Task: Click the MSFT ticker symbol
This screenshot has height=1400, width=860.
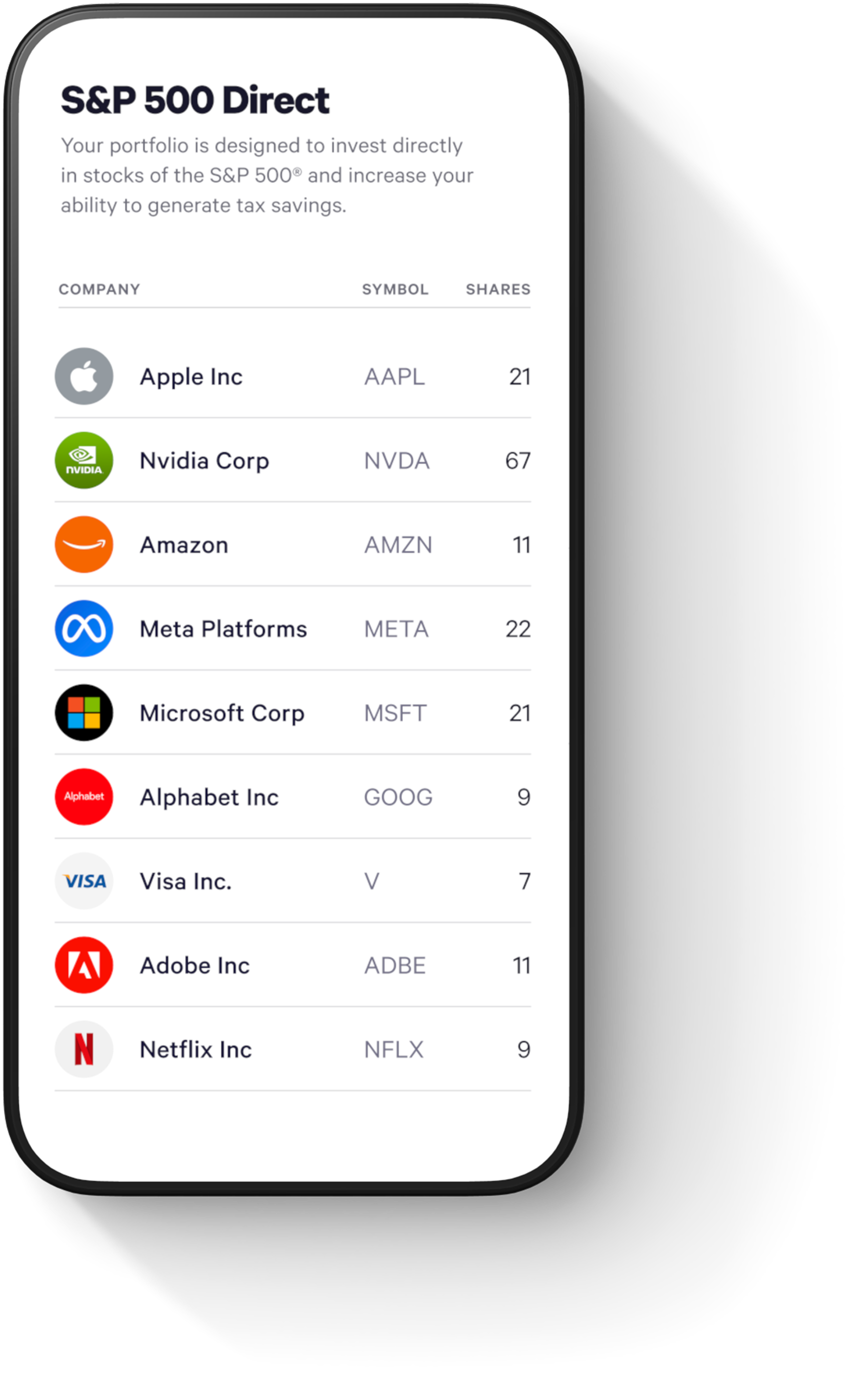Action: point(395,713)
